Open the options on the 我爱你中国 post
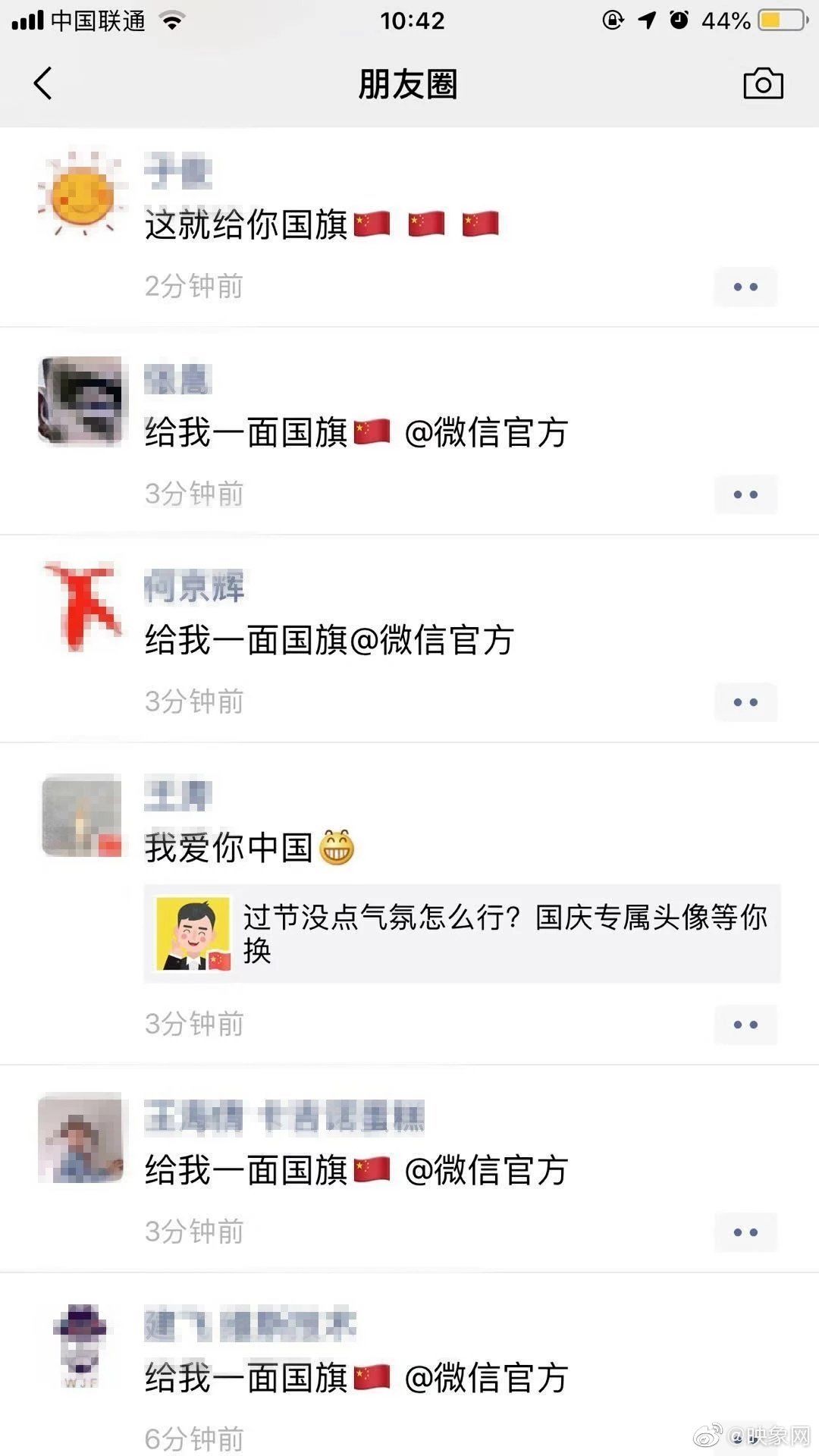Image resolution: width=819 pixels, height=1456 pixels. [745, 1025]
